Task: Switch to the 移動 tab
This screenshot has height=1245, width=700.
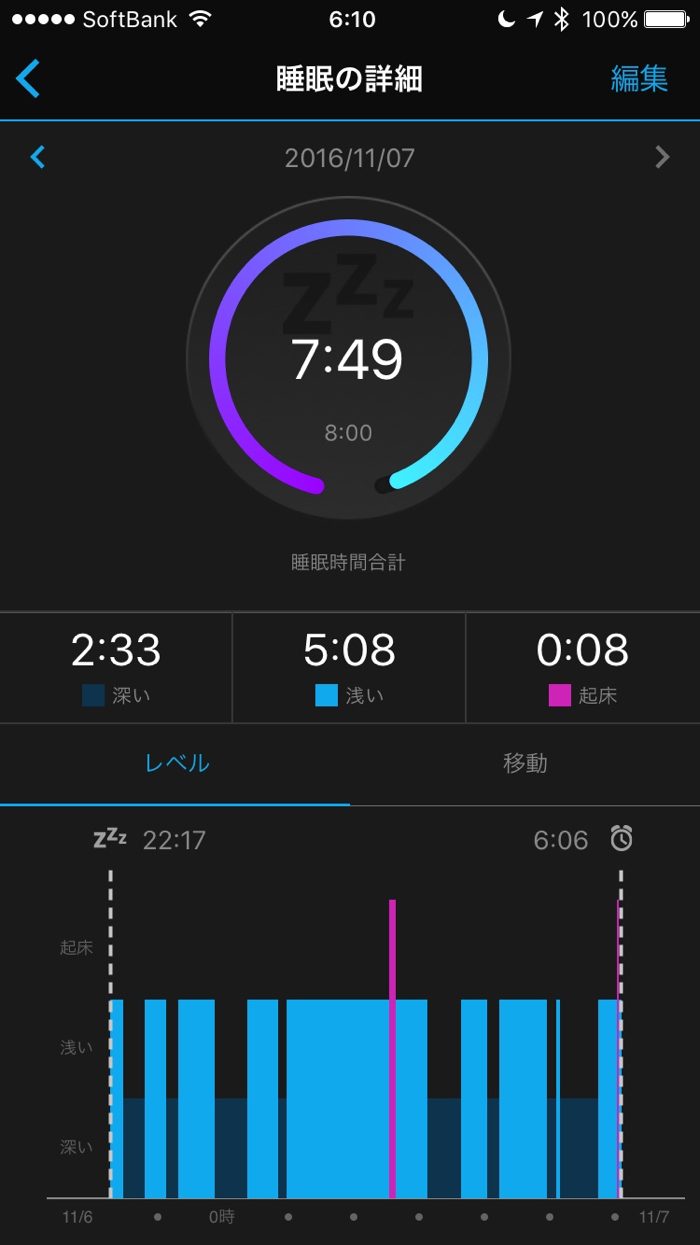Action: (x=525, y=764)
